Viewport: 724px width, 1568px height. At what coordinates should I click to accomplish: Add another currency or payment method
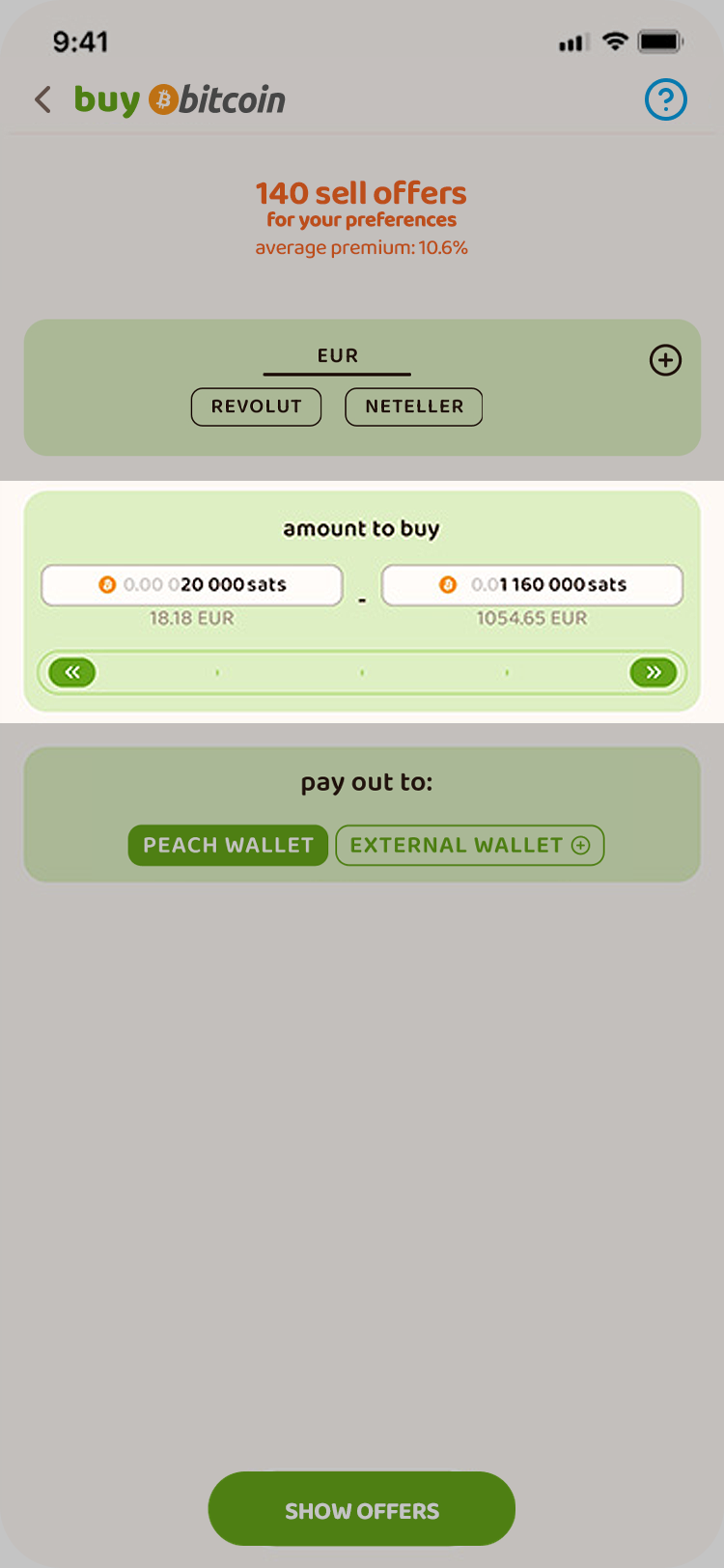(x=665, y=360)
